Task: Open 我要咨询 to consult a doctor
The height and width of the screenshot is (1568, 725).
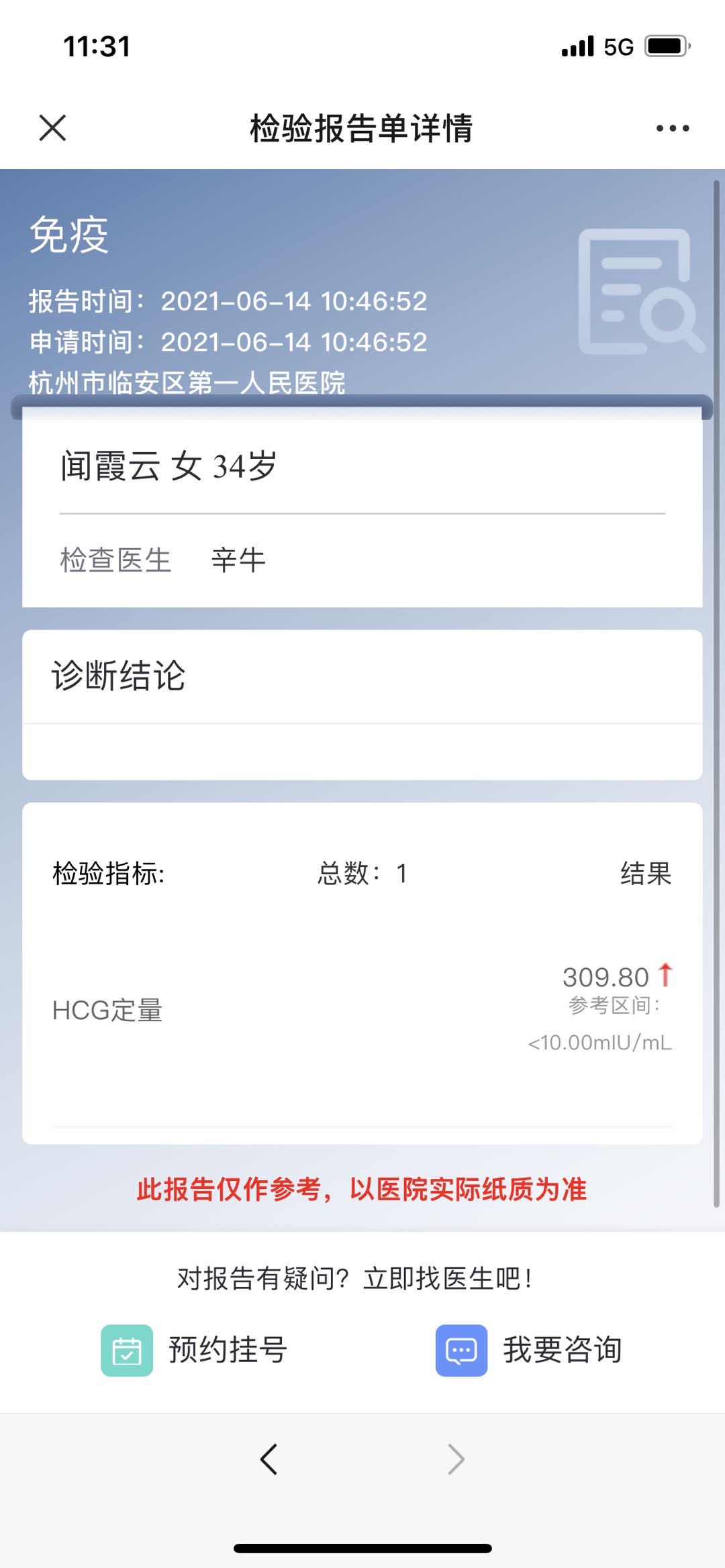Action: 529,1350
